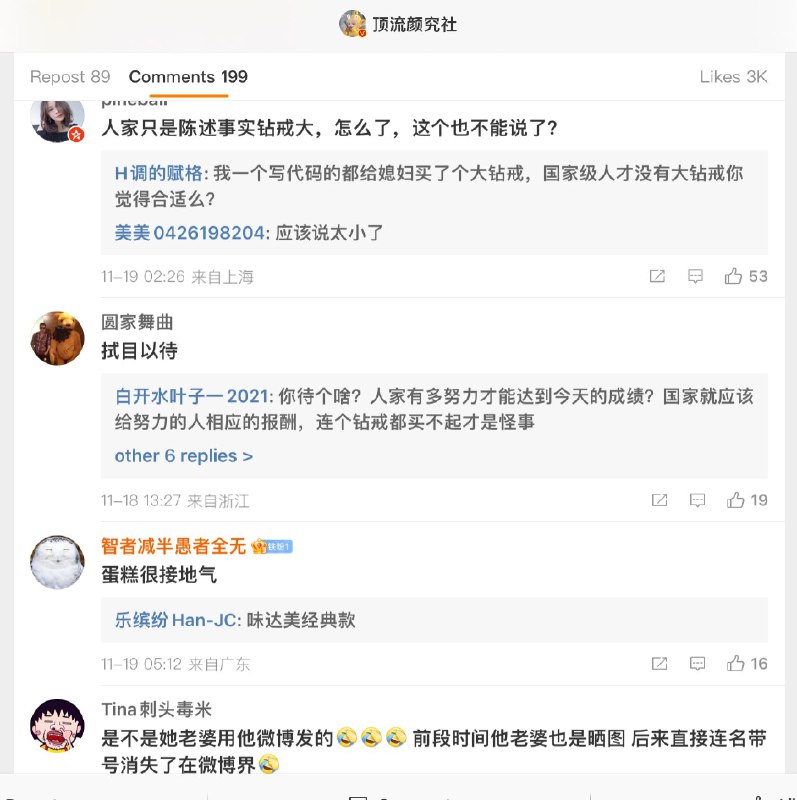Open 智者减半愚者全无's profile name
The height and width of the screenshot is (800, 797).
[173, 546]
